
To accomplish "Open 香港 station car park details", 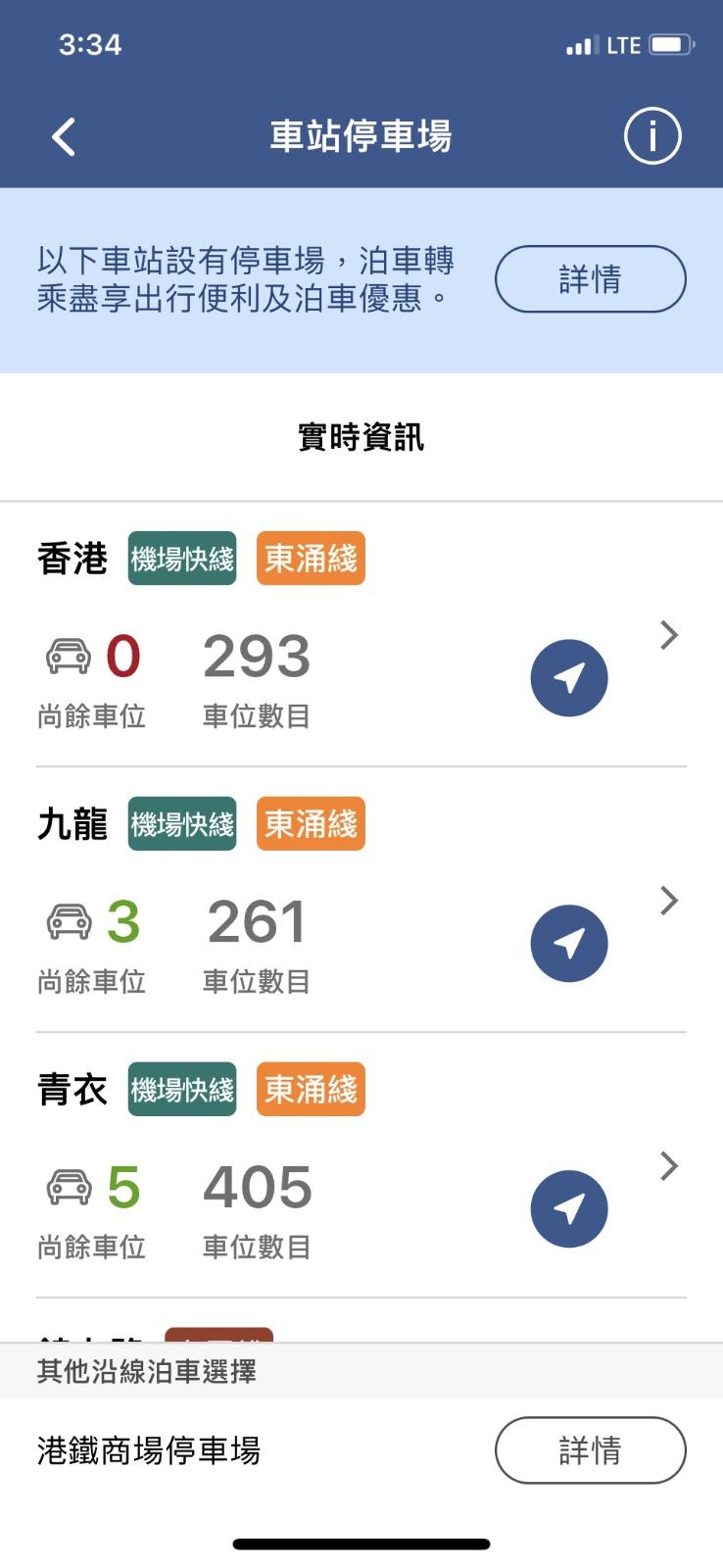I will pyautogui.click(x=669, y=636).
